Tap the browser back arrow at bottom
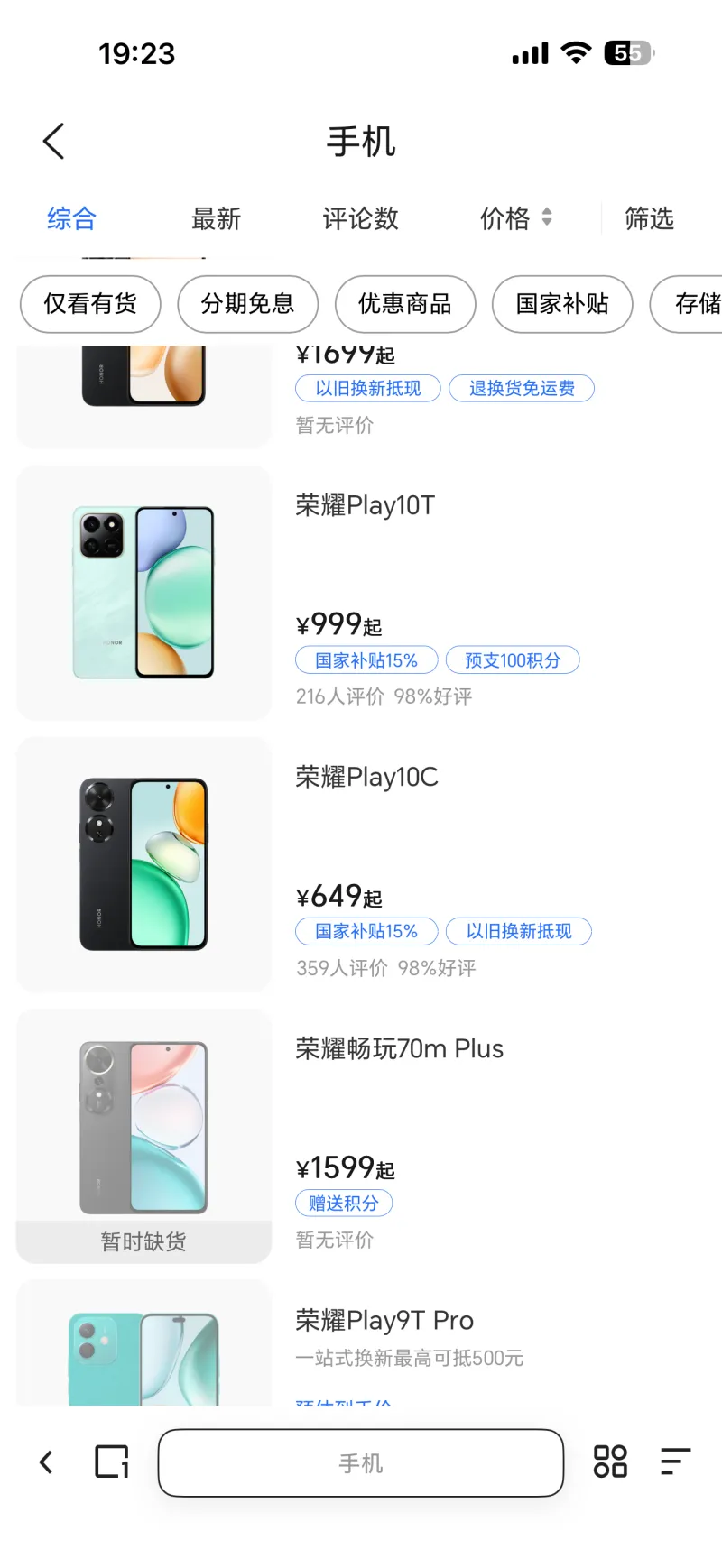The height and width of the screenshot is (1568, 722). 47,1462
